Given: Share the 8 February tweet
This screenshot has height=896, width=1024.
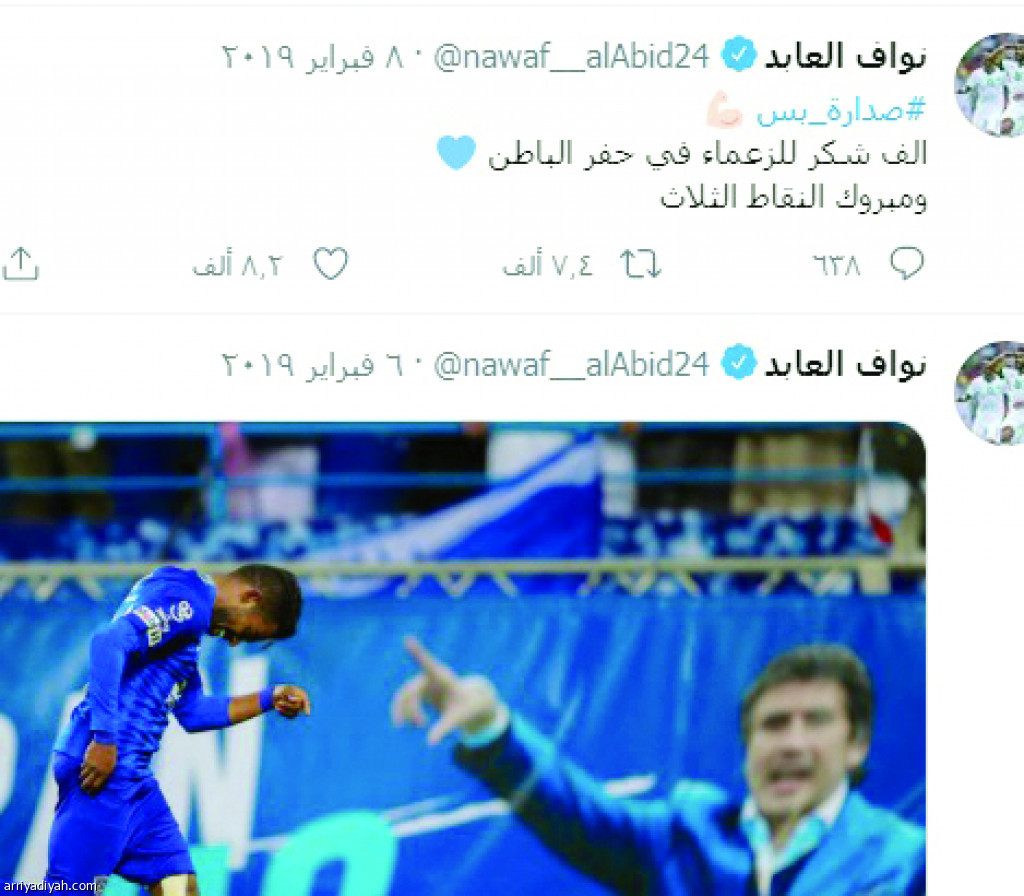Looking at the screenshot, I should pos(20,264).
